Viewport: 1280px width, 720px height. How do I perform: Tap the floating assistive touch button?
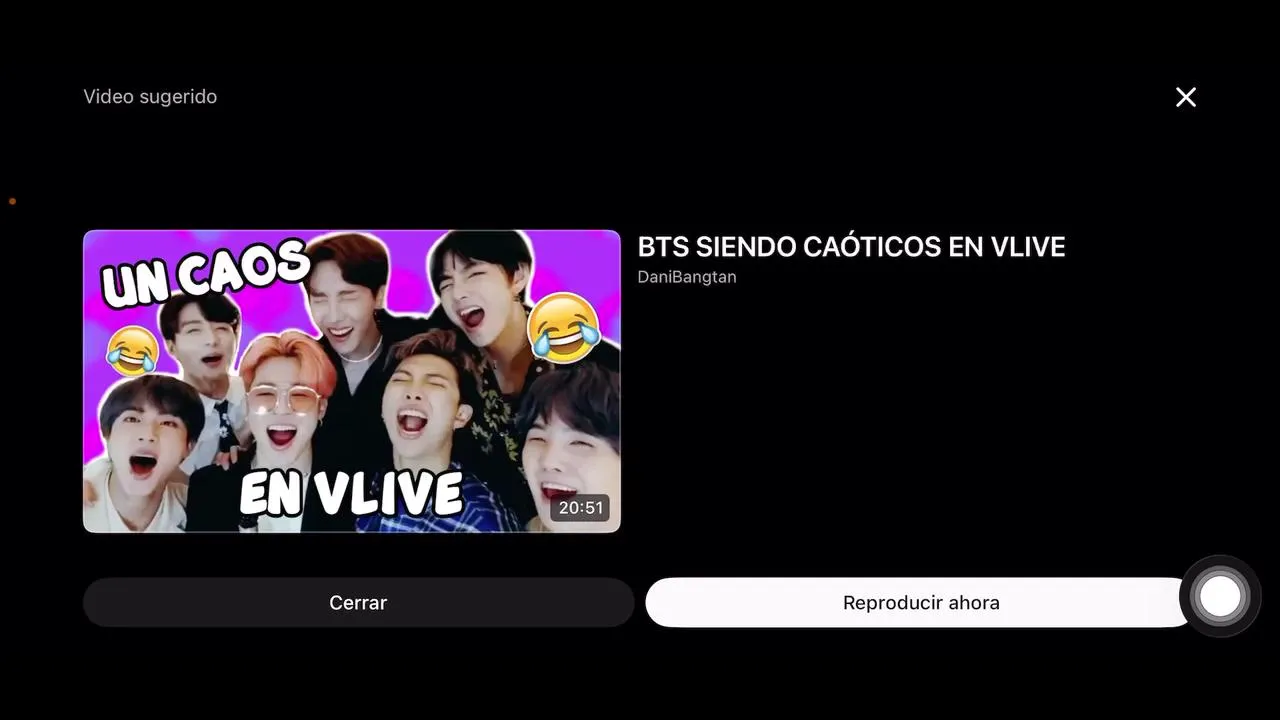(x=1220, y=597)
